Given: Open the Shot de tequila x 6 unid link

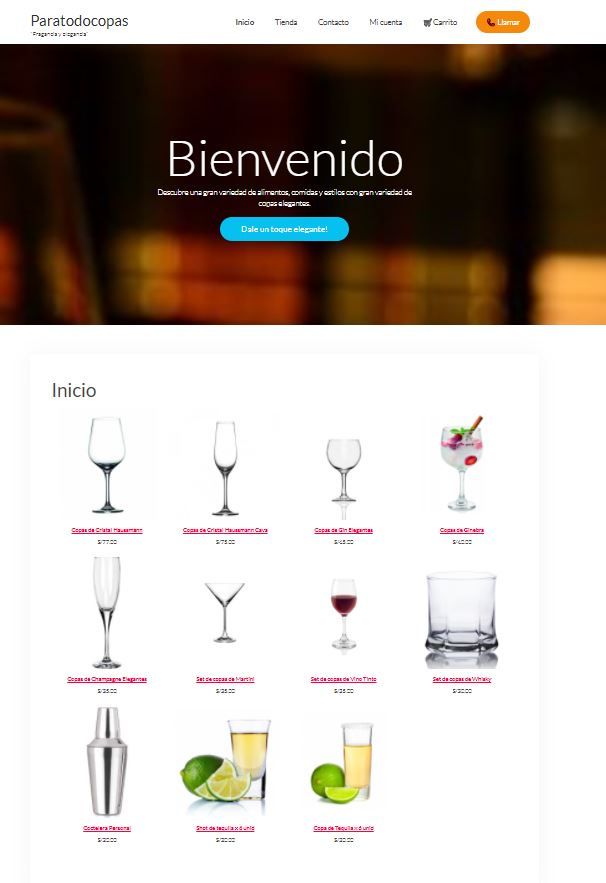Looking at the screenshot, I should tap(225, 828).
